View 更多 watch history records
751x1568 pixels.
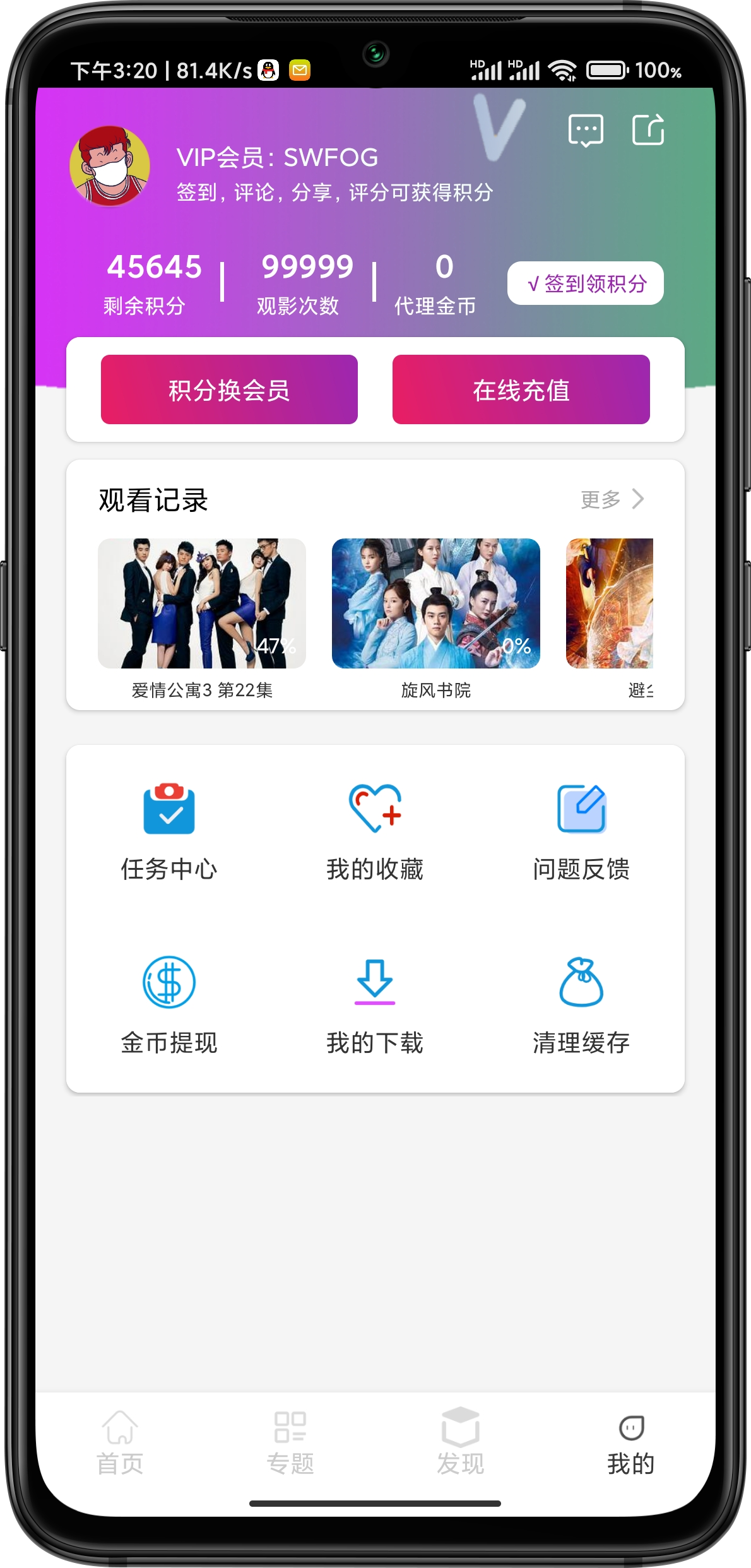point(612,499)
